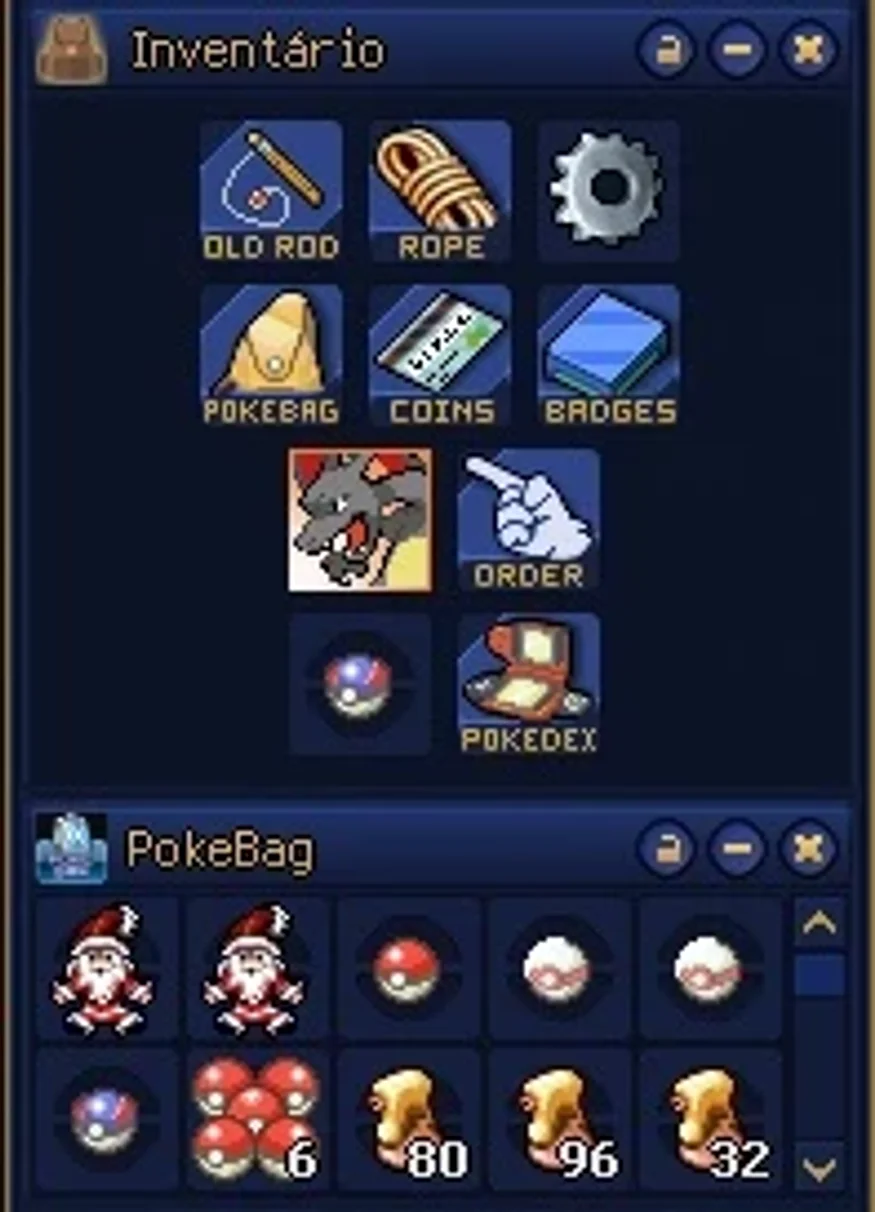Use the Rope tool

coord(441,192)
